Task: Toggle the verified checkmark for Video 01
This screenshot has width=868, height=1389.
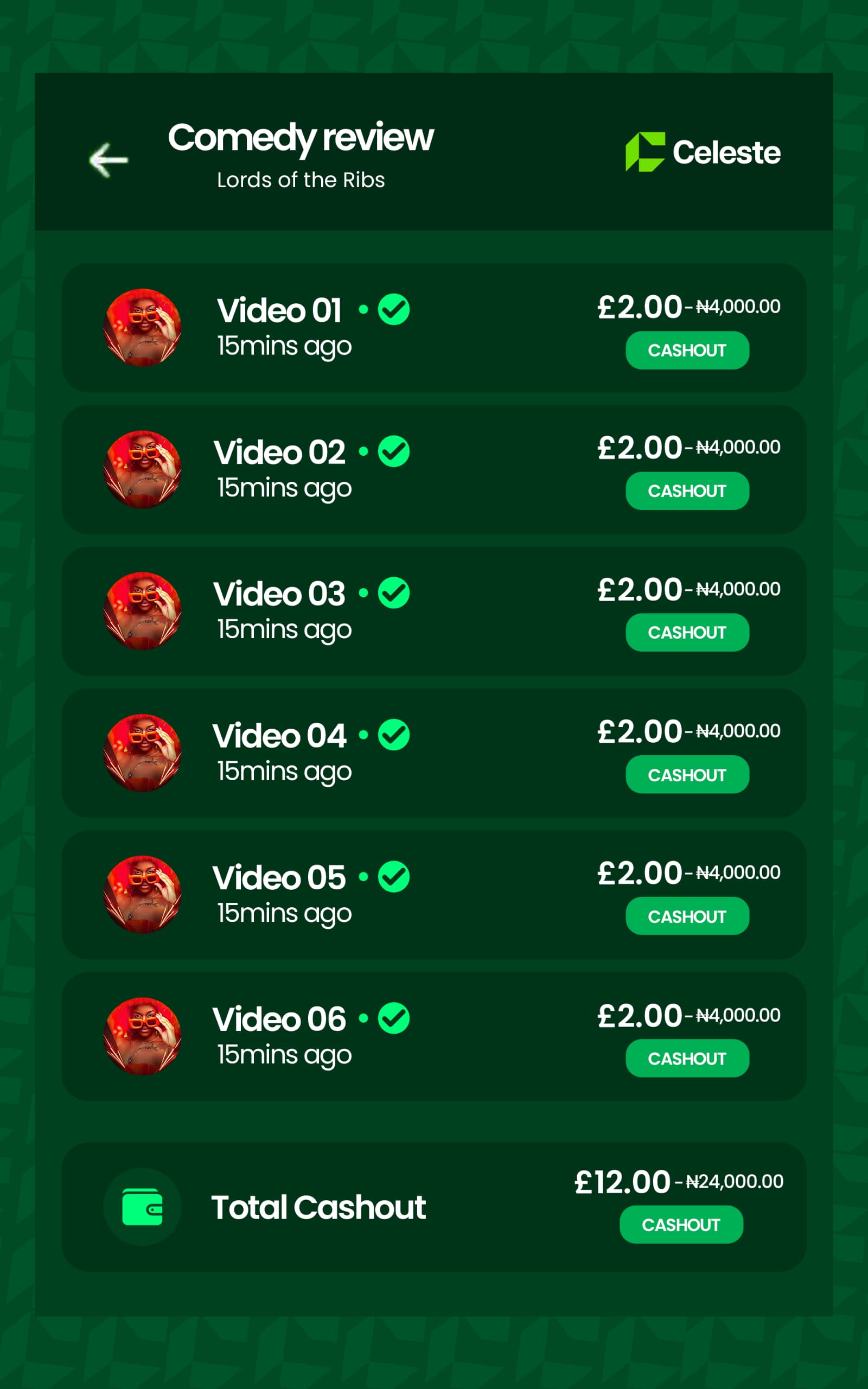Action: coord(394,309)
